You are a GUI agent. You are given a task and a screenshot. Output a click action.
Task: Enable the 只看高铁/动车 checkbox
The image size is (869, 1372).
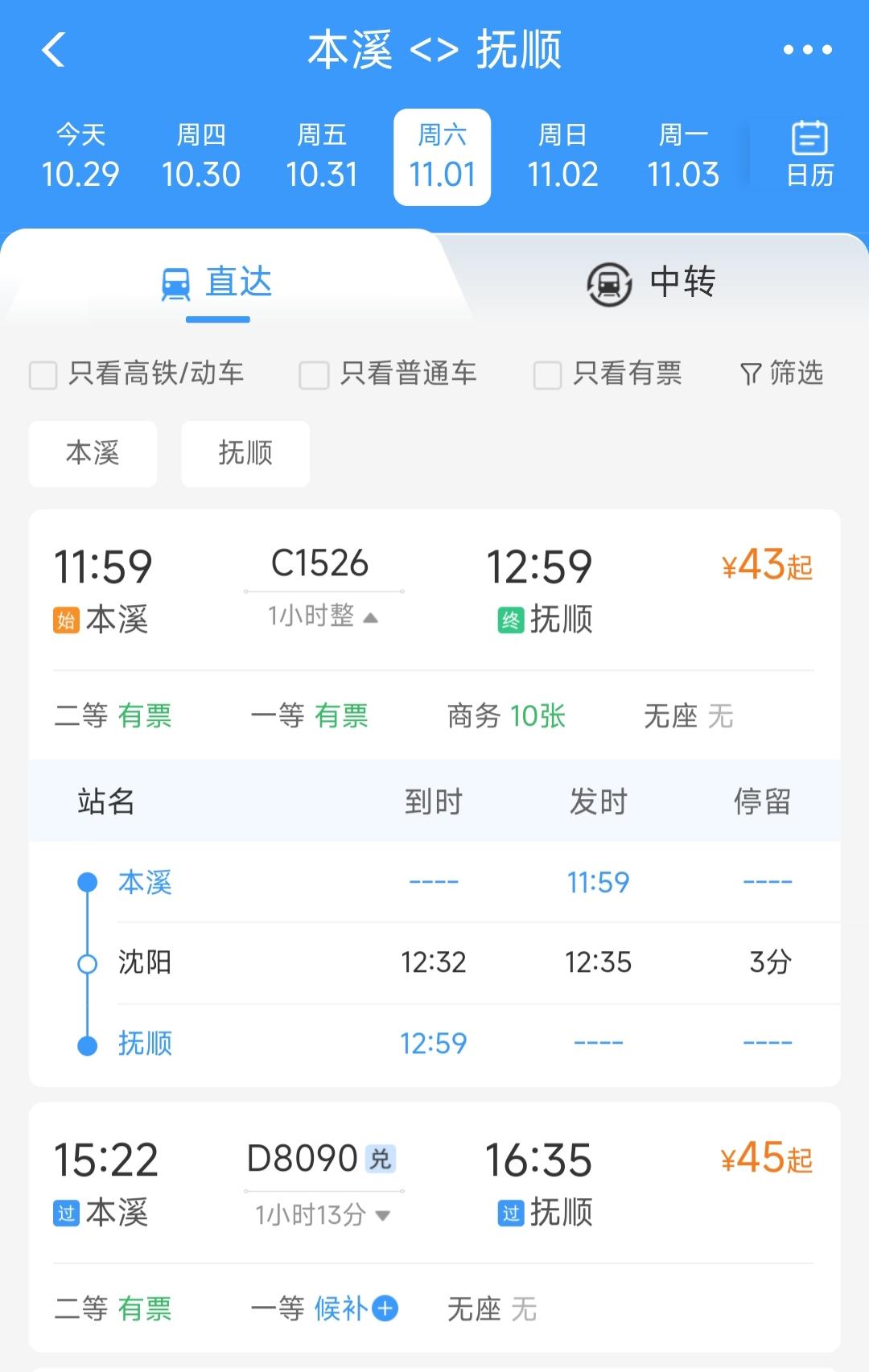[x=43, y=375]
